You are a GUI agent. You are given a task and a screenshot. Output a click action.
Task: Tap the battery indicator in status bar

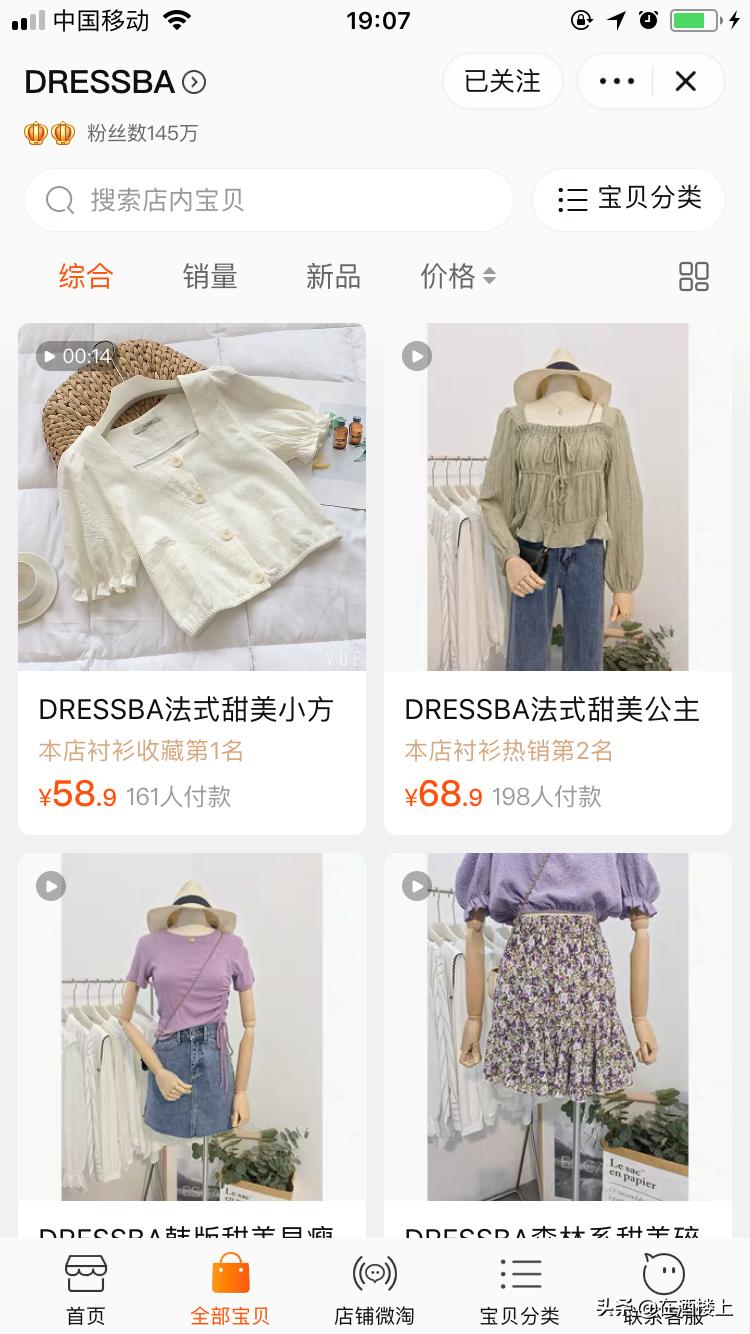692,19
